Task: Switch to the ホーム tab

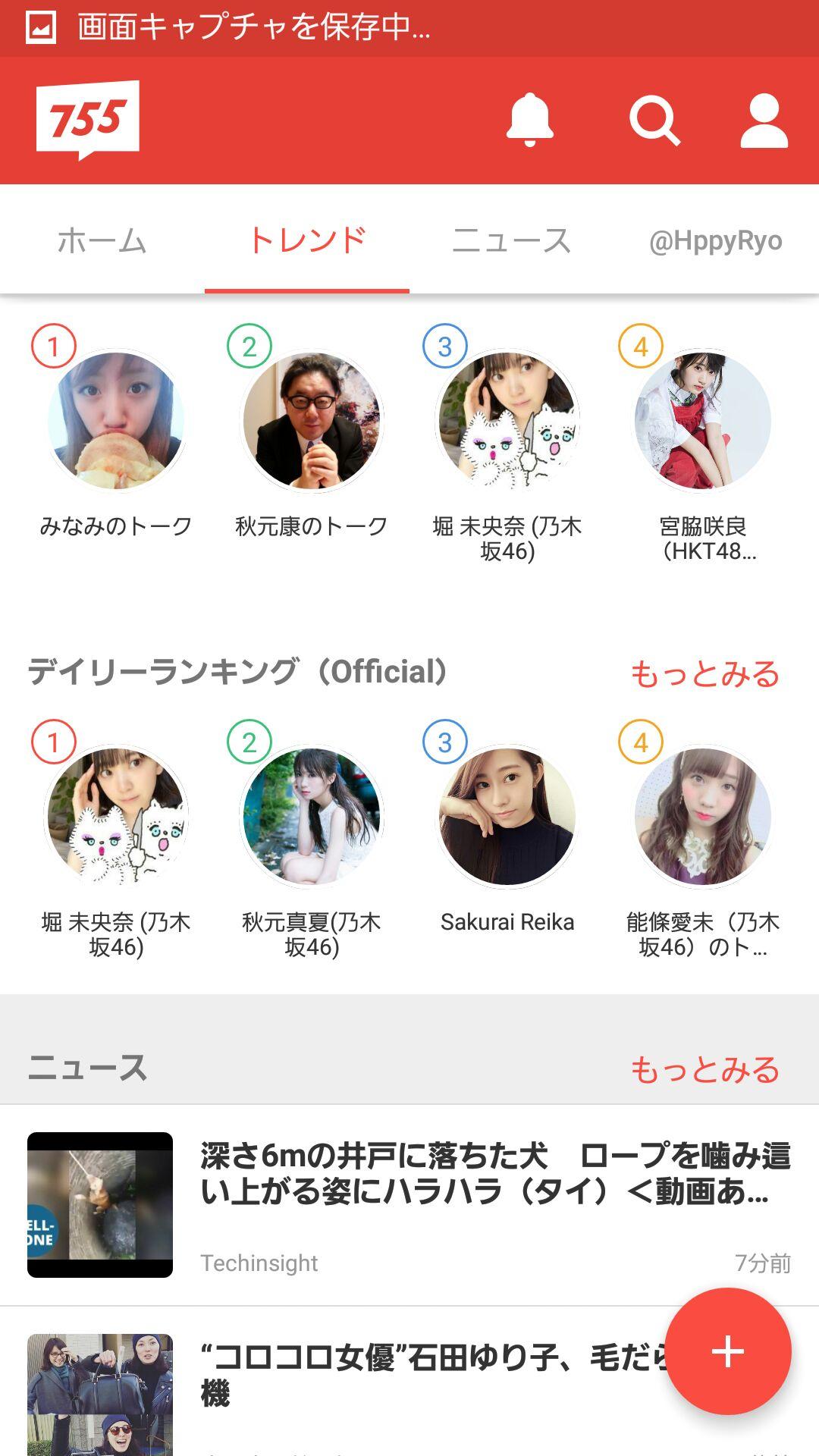Action: tap(102, 240)
